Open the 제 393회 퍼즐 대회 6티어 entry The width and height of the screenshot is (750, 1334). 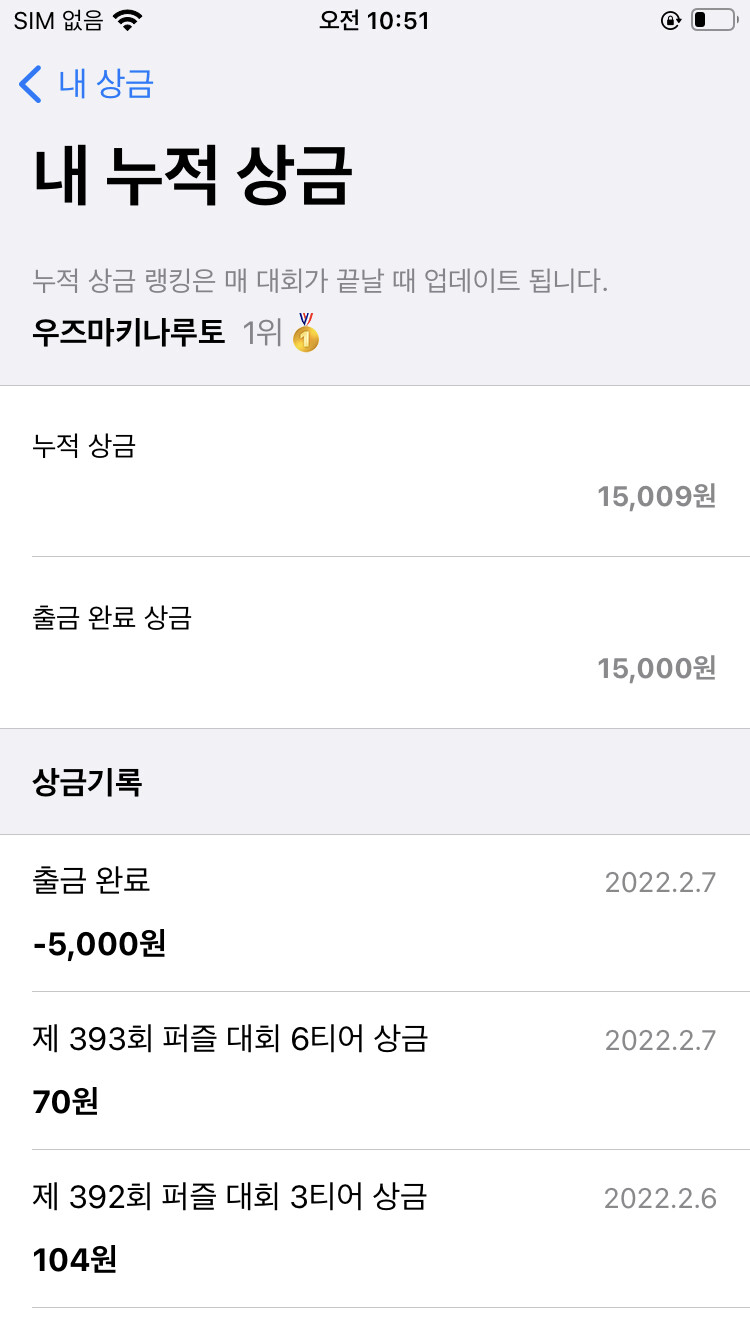(x=375, y=1070)
